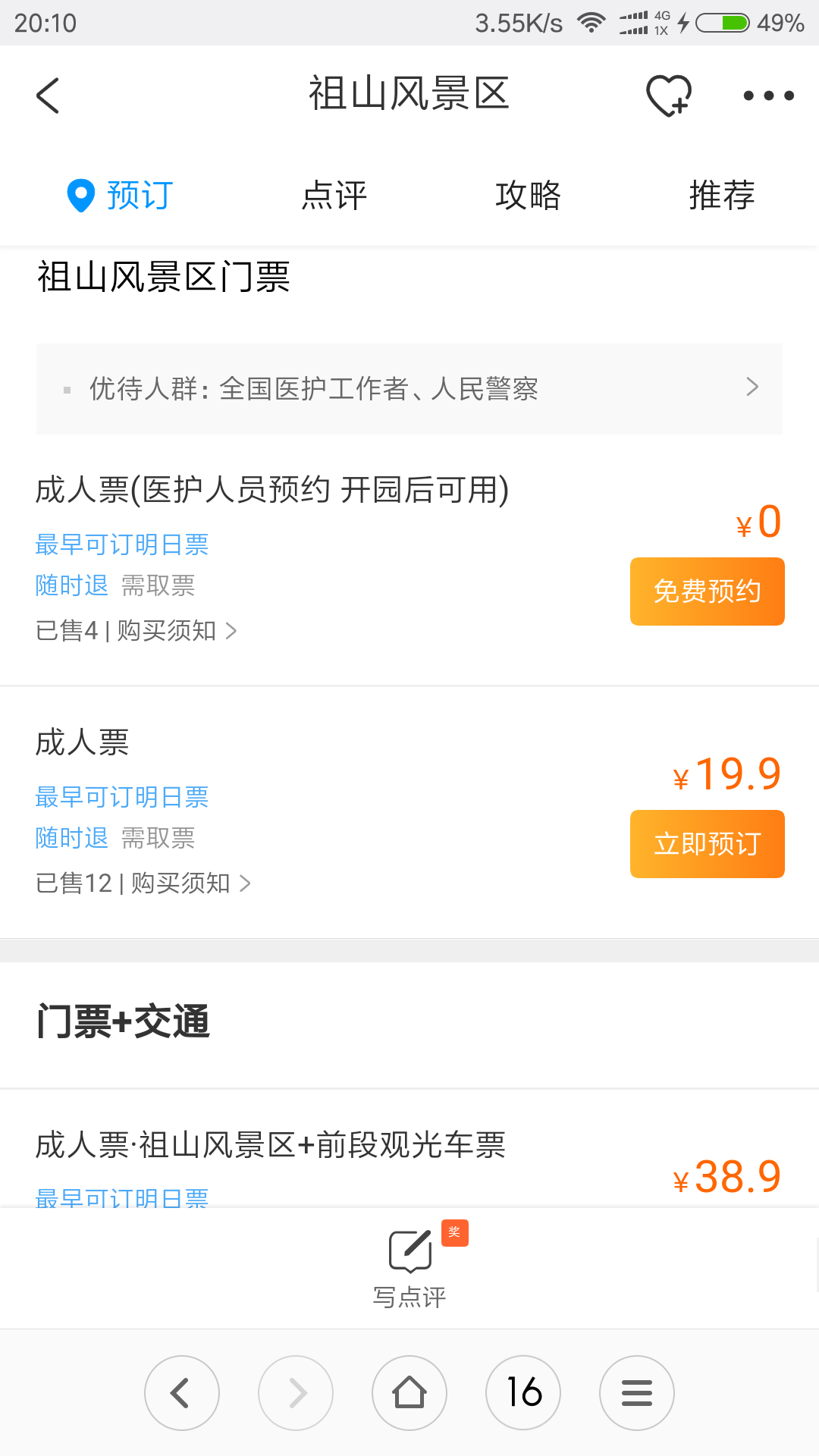Open the three-dot overflow menu
This screenshot has width=819, height=1456.
click(768, 96)
